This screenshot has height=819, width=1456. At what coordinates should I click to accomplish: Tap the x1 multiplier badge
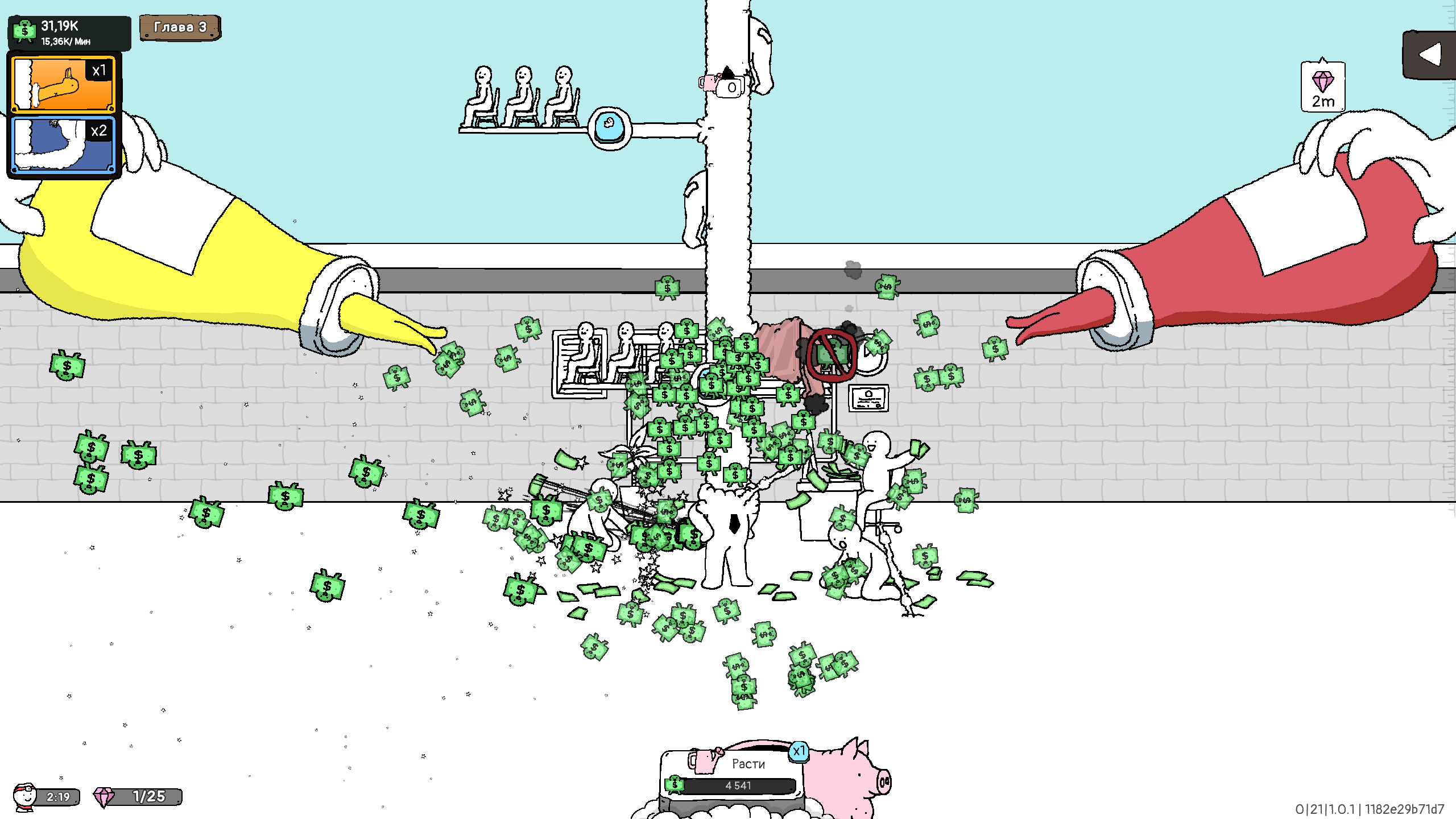(799, 751)
